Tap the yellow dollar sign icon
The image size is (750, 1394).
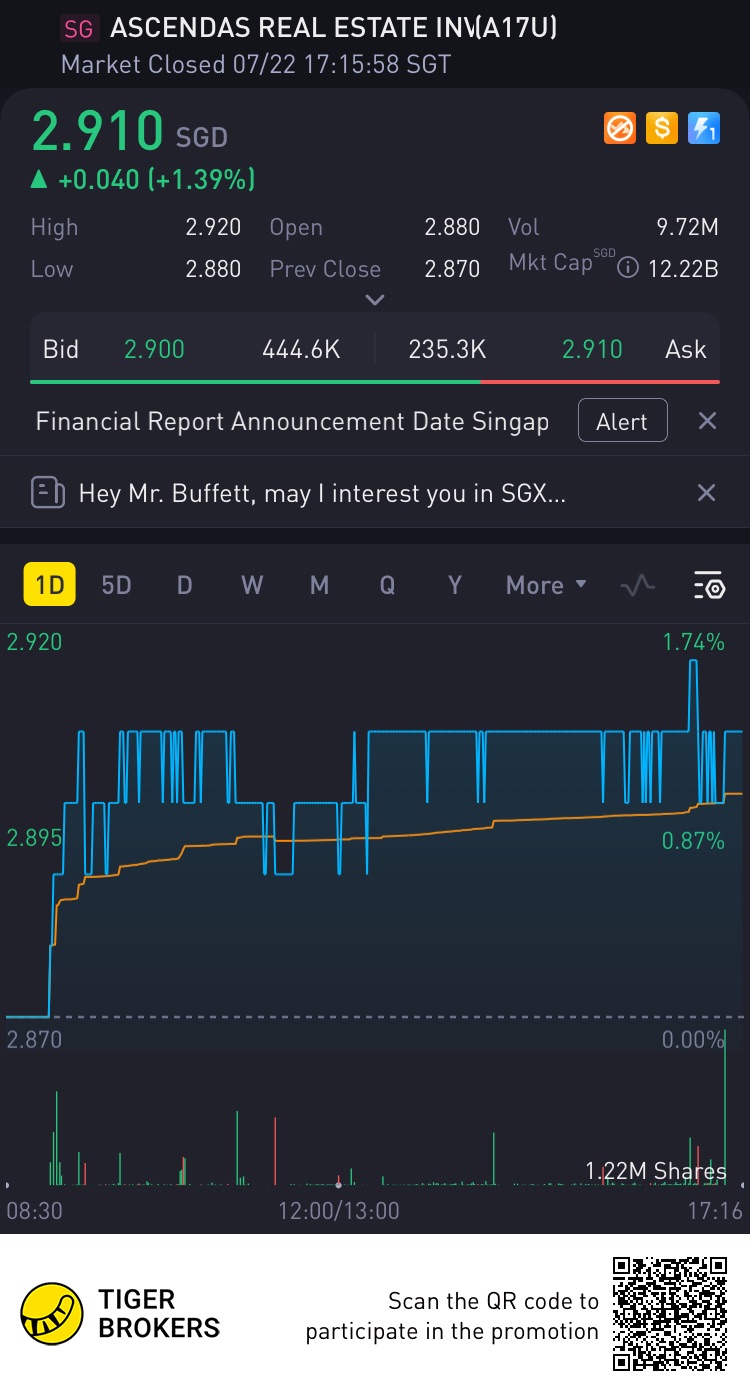coord(662,128)
